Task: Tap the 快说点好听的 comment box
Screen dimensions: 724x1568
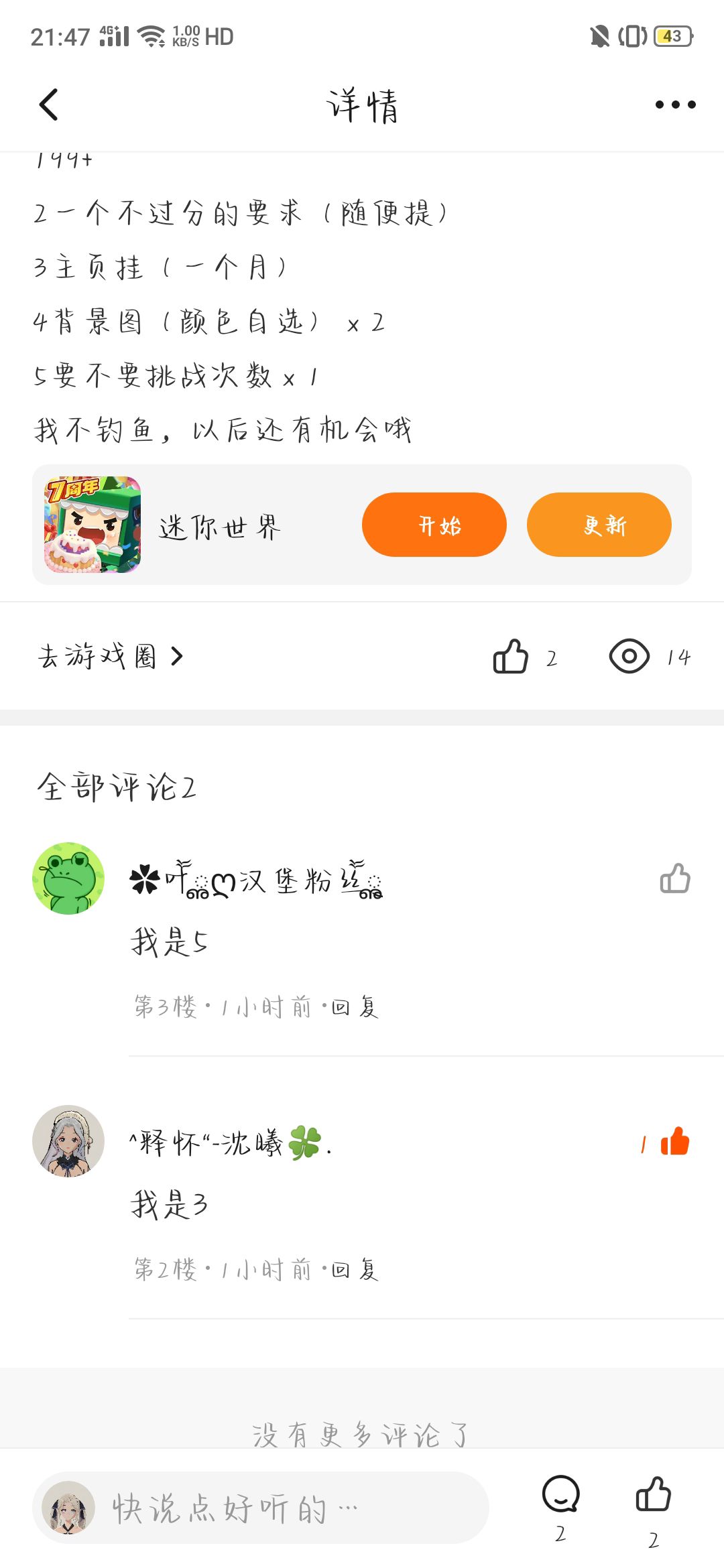Action: pyautogui.click(x=260, y=1508)
